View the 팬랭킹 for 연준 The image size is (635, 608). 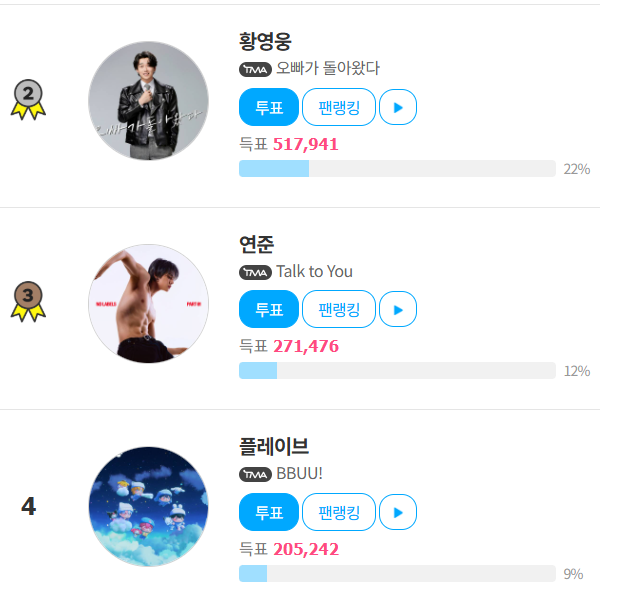pyautogui.click(x=338, y=309)
